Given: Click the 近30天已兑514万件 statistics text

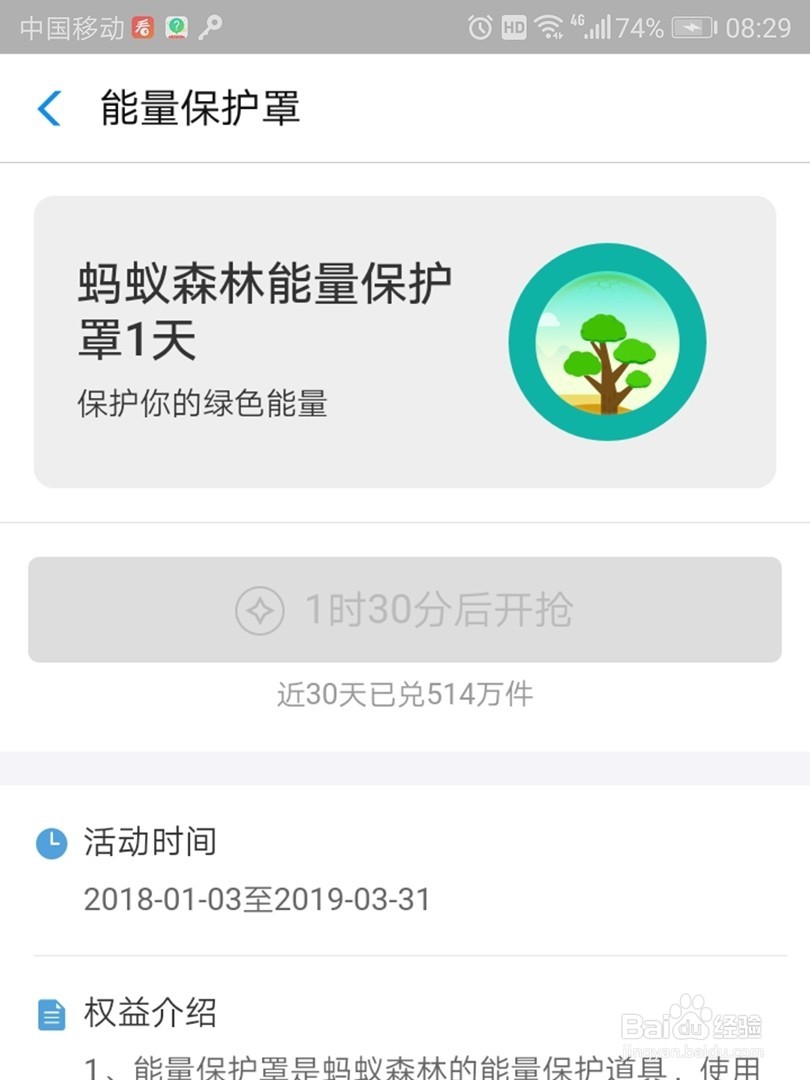Looking at the screenshot, I should [405, 693].
